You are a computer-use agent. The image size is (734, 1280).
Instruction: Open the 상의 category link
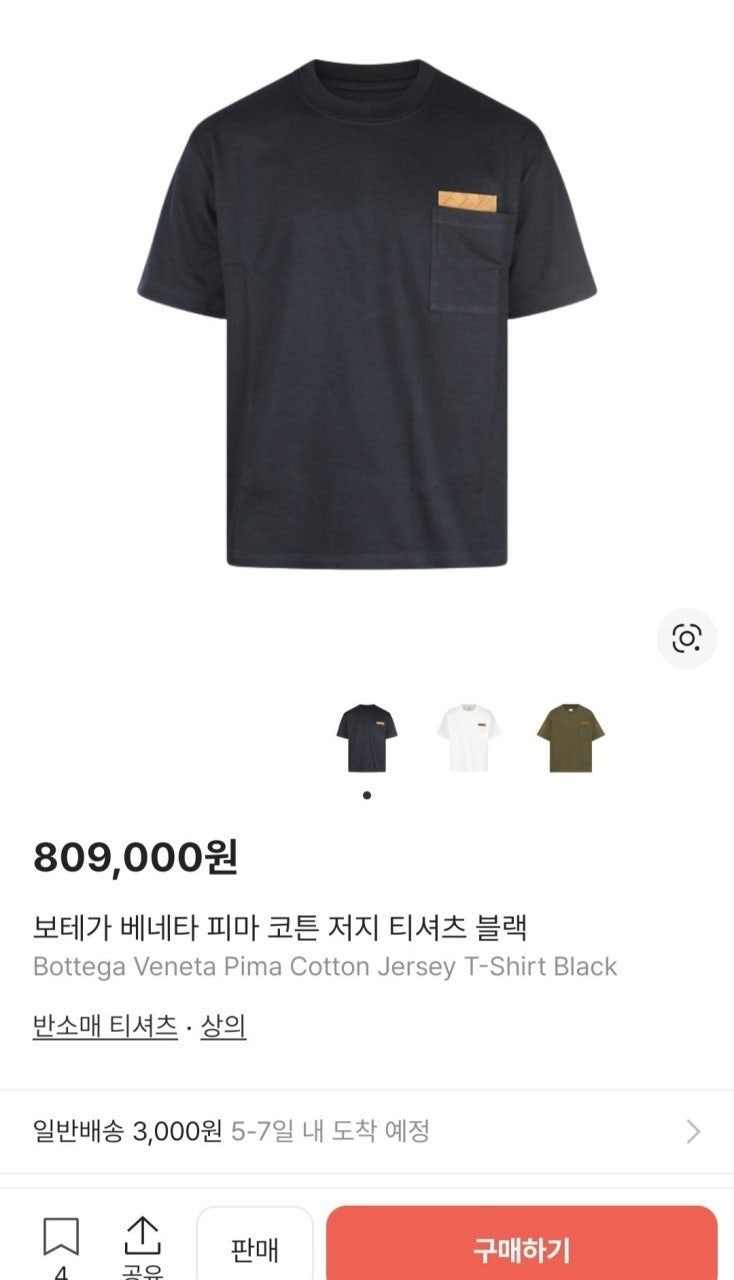click(223, 1026)
